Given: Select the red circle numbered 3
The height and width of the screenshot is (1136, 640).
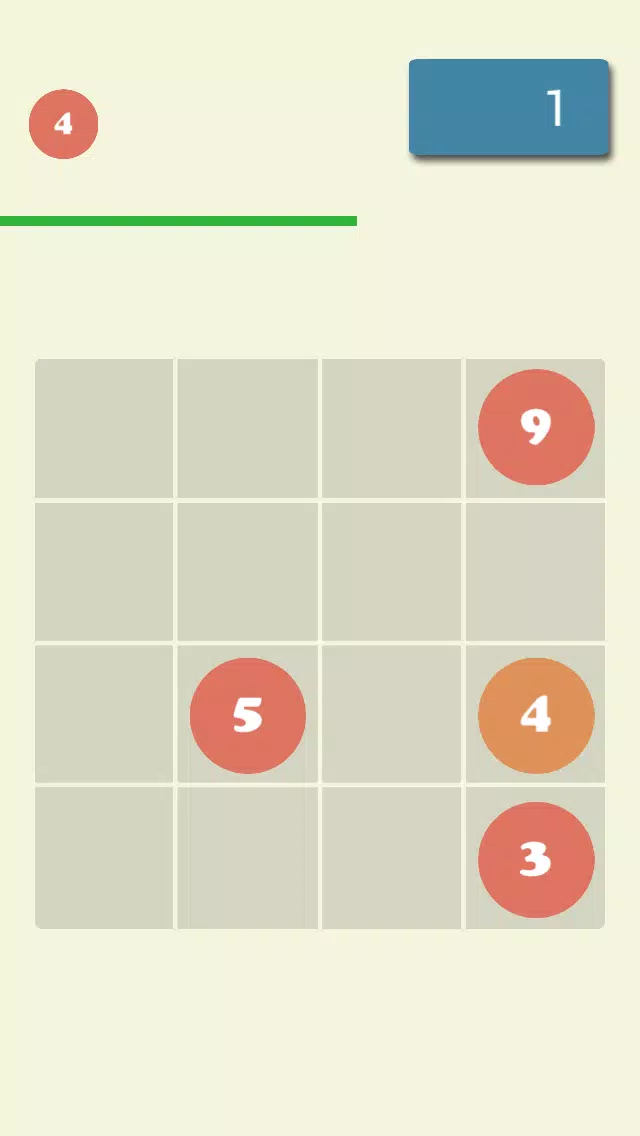Looking at the screenshot, I should pyautogui.click(x=536, y=859).
